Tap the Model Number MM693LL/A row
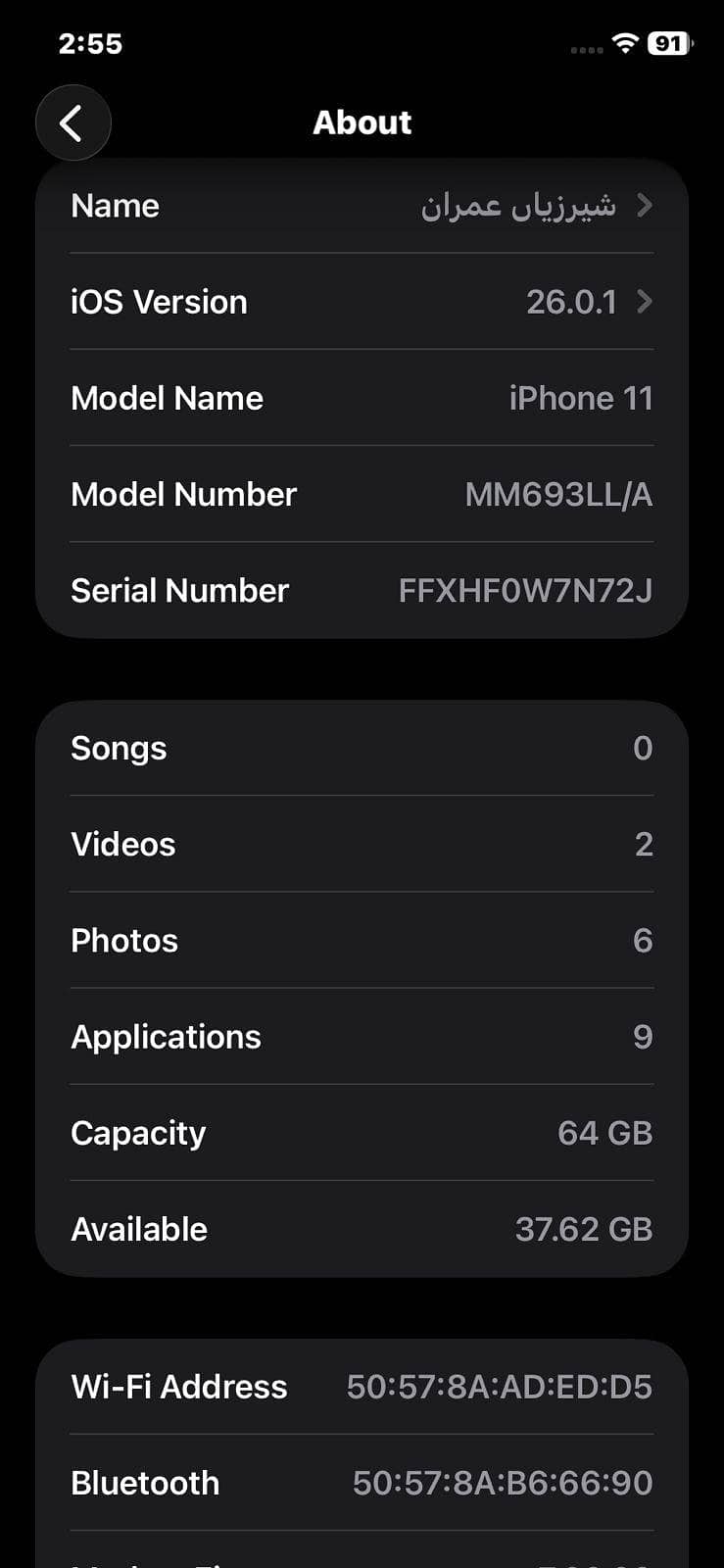The height and width of the screenshot is (1568, 724). pos(362,494)
